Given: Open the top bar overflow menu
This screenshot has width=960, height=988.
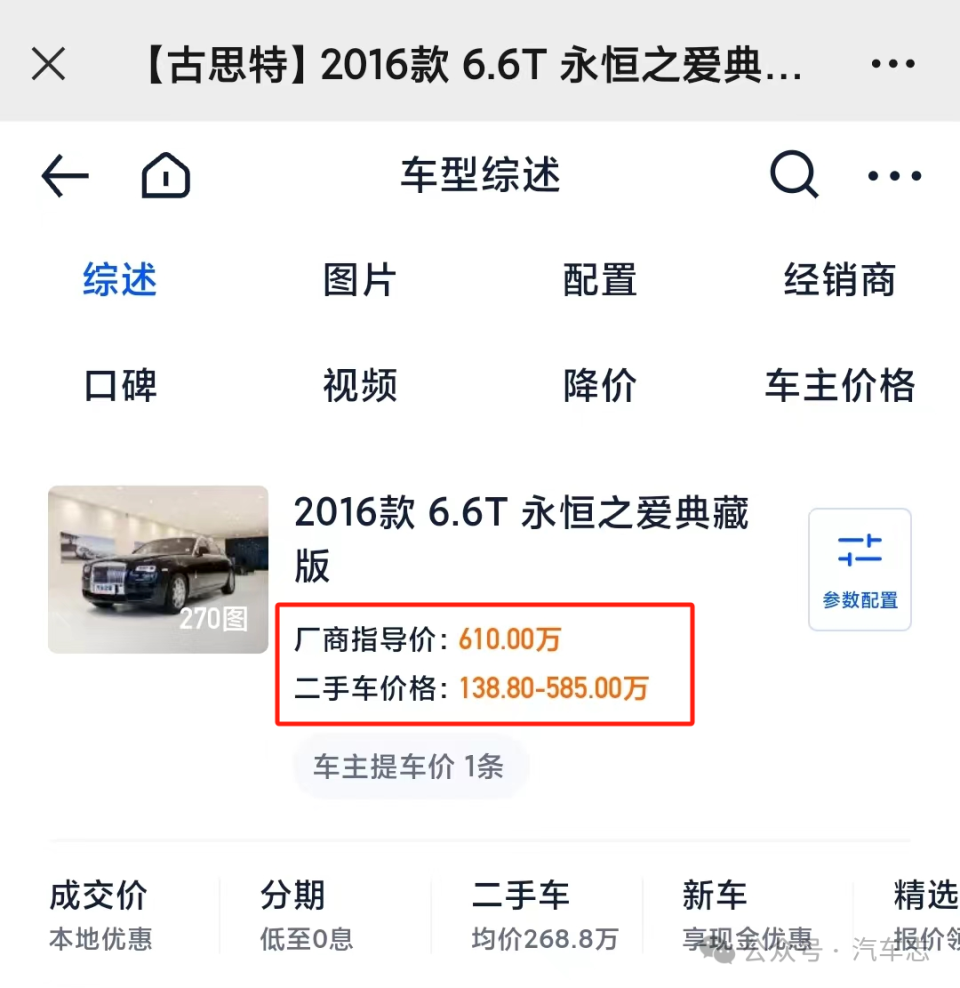Looking at the screenshot, I should point(893,65).
